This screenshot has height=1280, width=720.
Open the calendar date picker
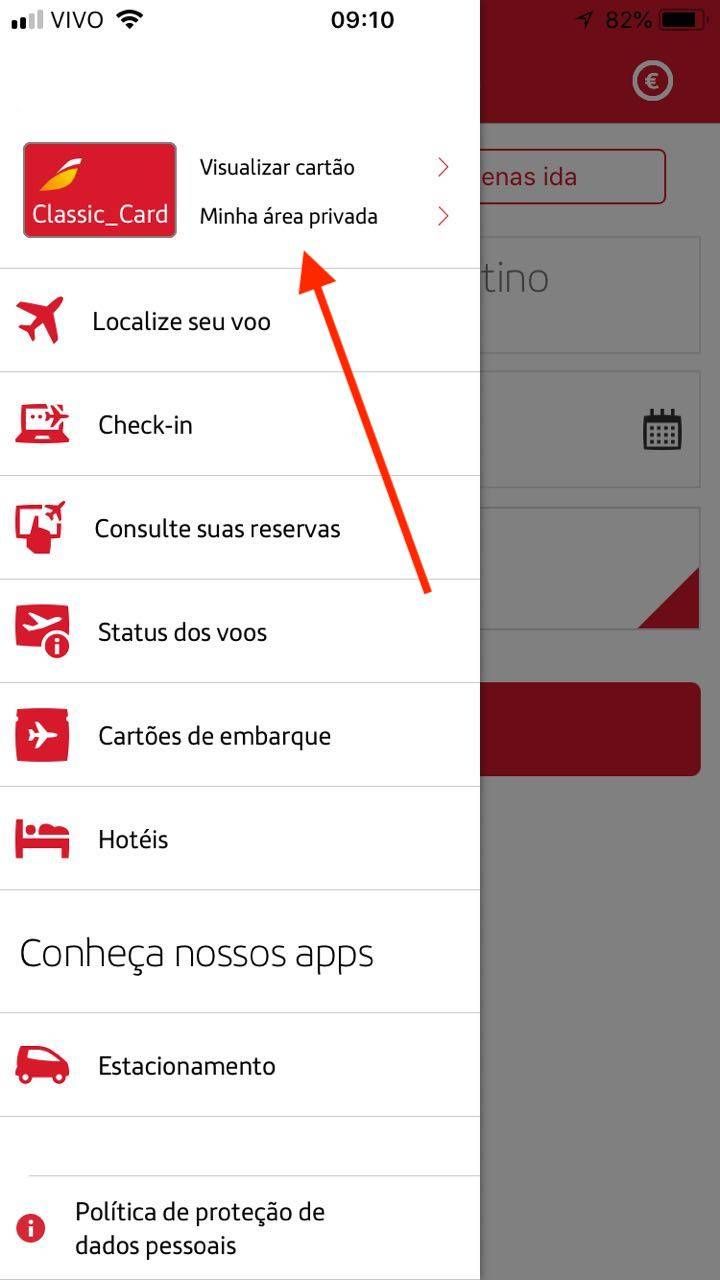point(662,429)
